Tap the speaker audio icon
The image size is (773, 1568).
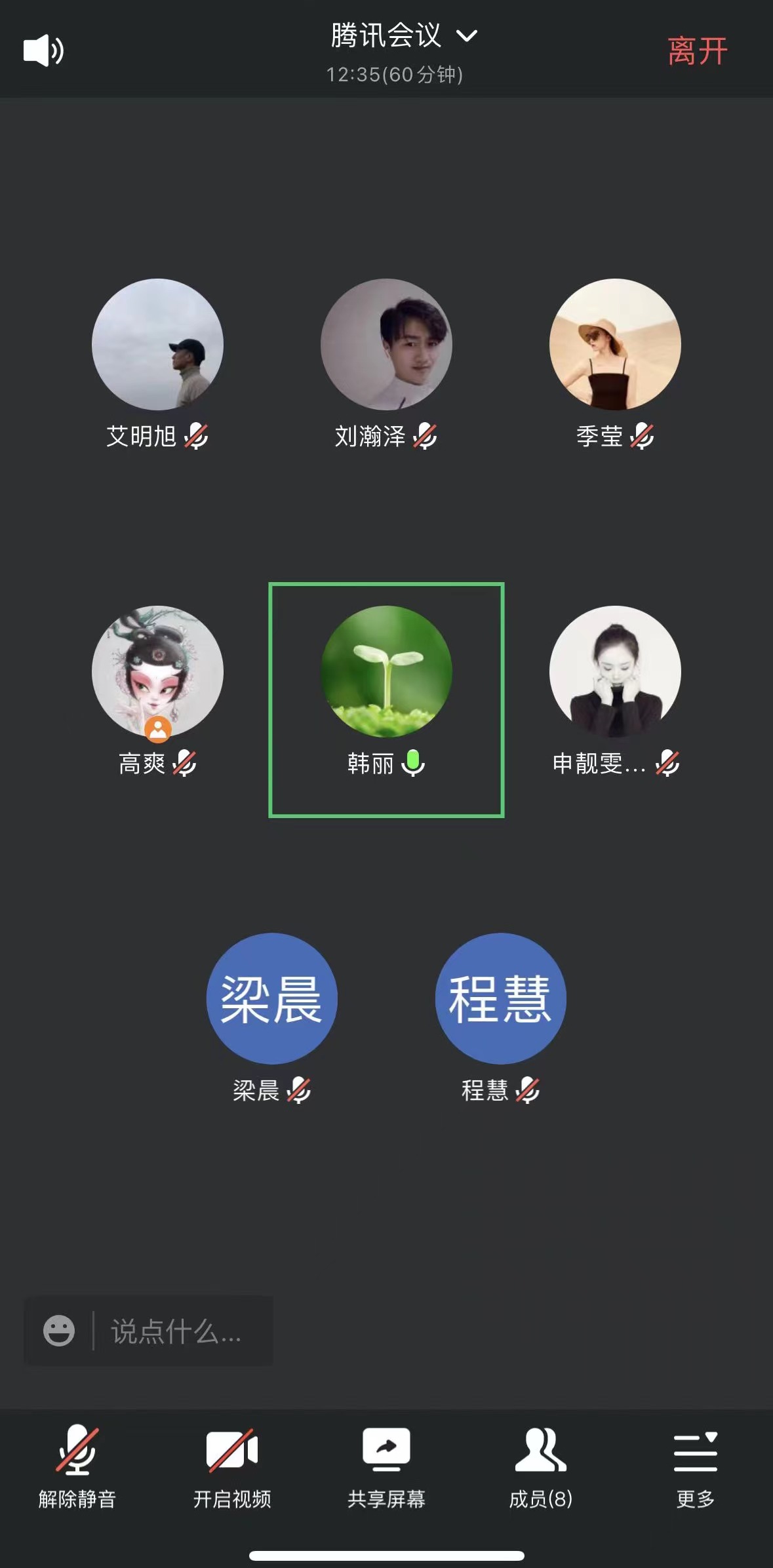(x=43, y=50)
